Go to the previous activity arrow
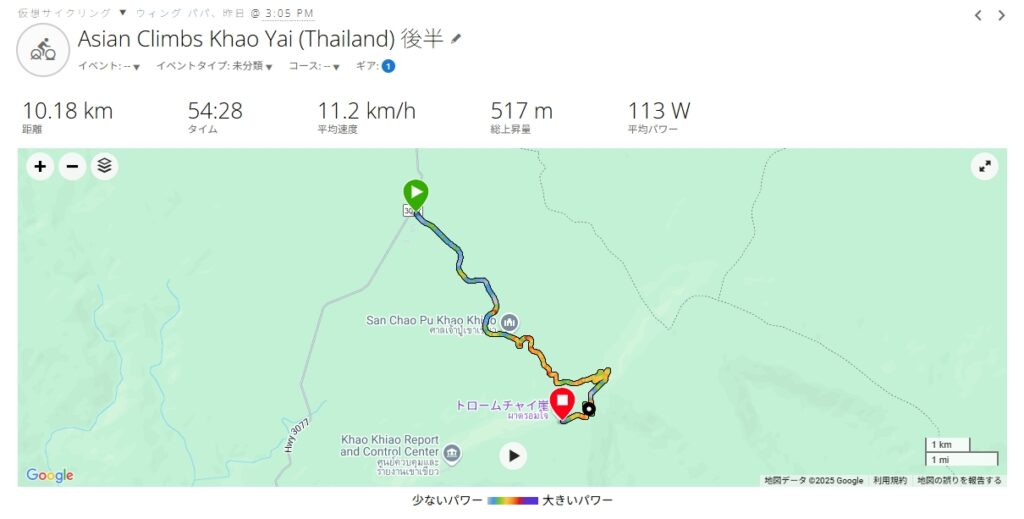The width and height of the screenshot is (1024, 519). tap(978, 15)
